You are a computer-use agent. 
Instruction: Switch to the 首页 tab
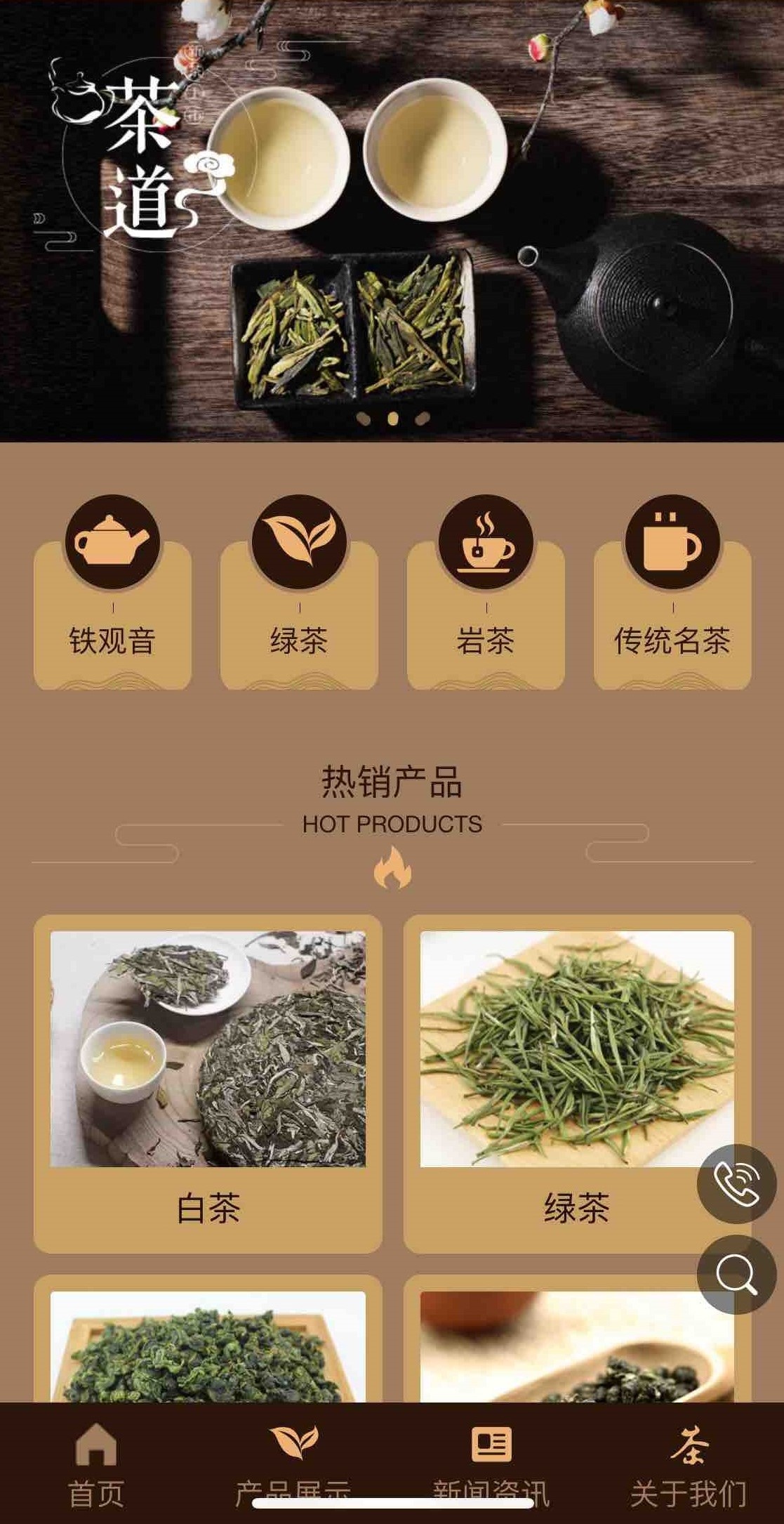pos(96,1465)
